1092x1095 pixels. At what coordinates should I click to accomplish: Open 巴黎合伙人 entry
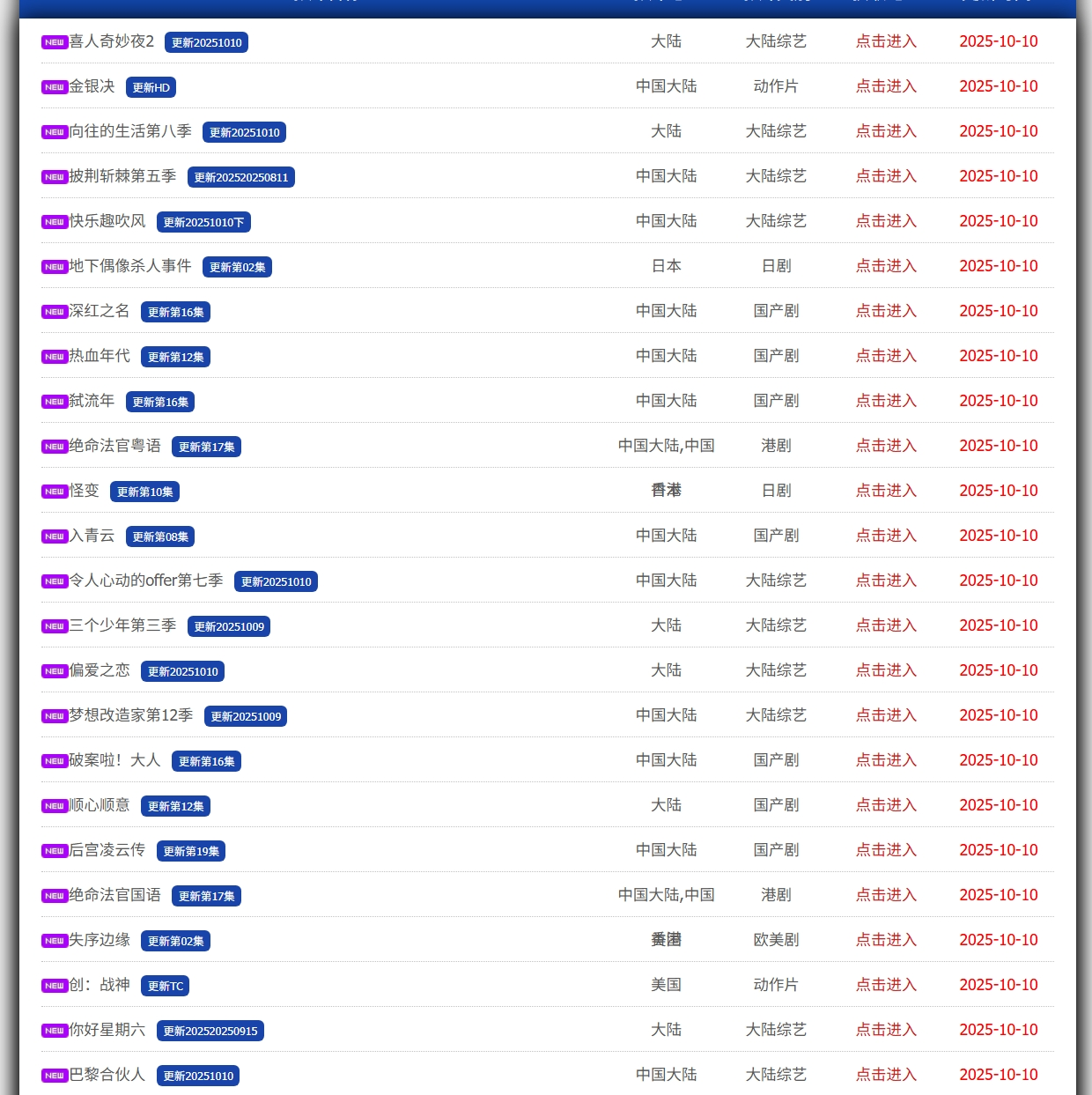[107, 1075]
